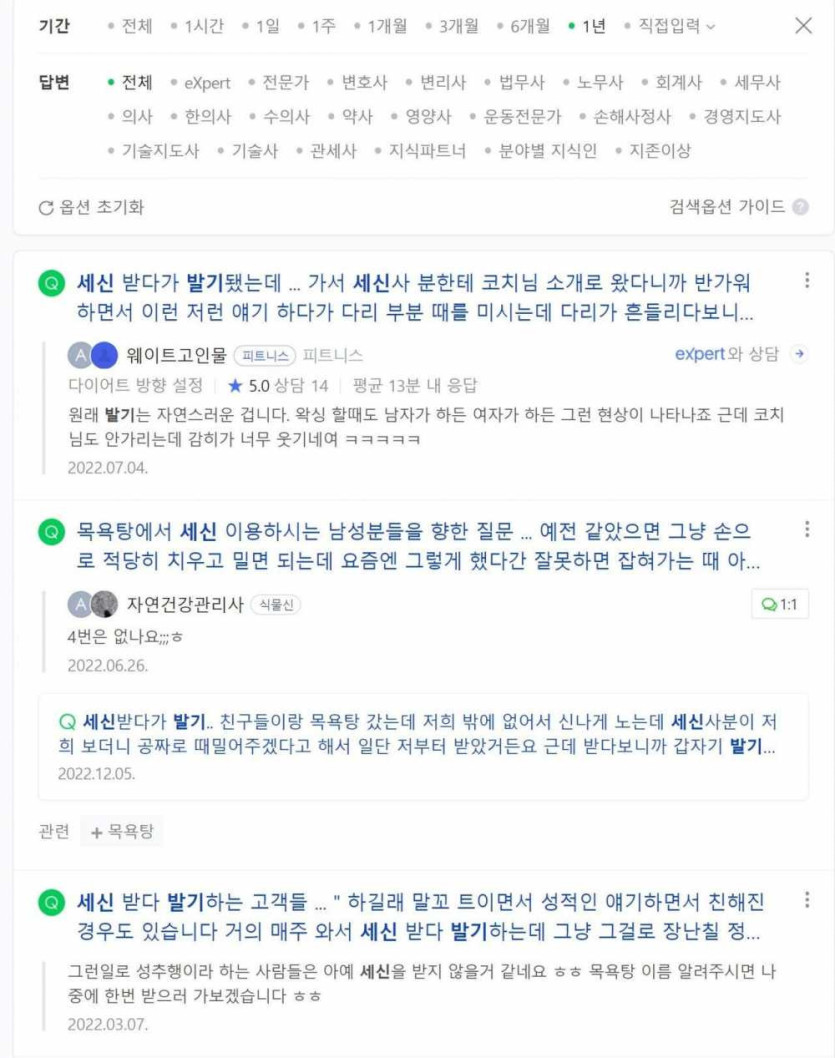Open the 직접입력 date dropdown

pyautogui.click(x=675, y=27)
